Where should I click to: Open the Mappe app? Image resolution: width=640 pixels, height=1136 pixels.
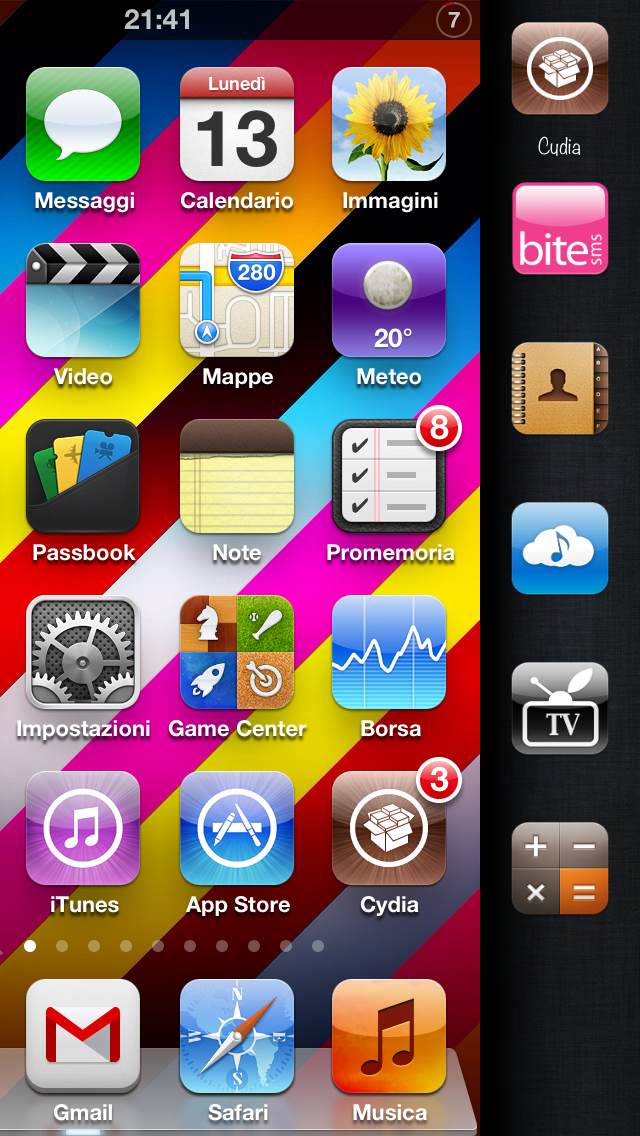[237, 300]
